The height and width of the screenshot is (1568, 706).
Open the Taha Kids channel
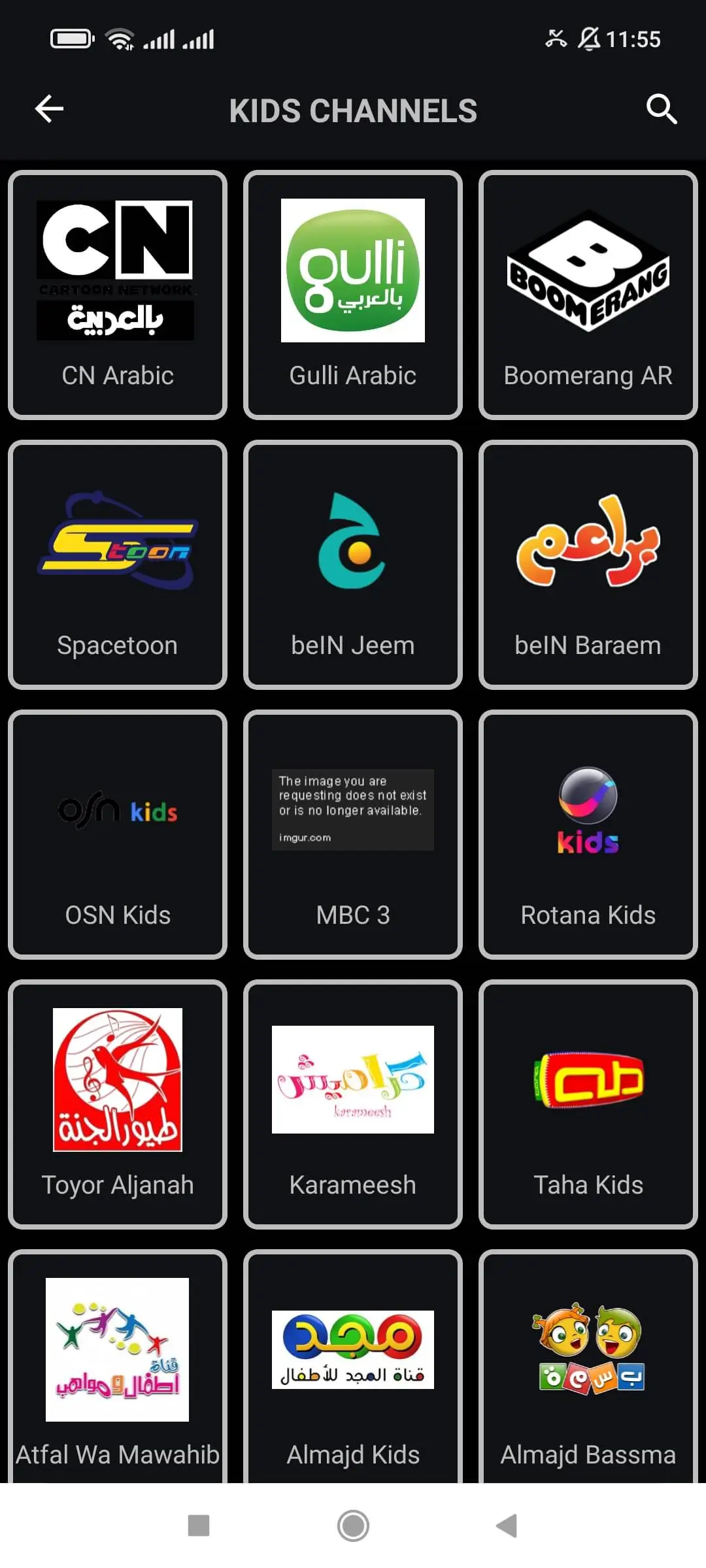pos(588,1105)
